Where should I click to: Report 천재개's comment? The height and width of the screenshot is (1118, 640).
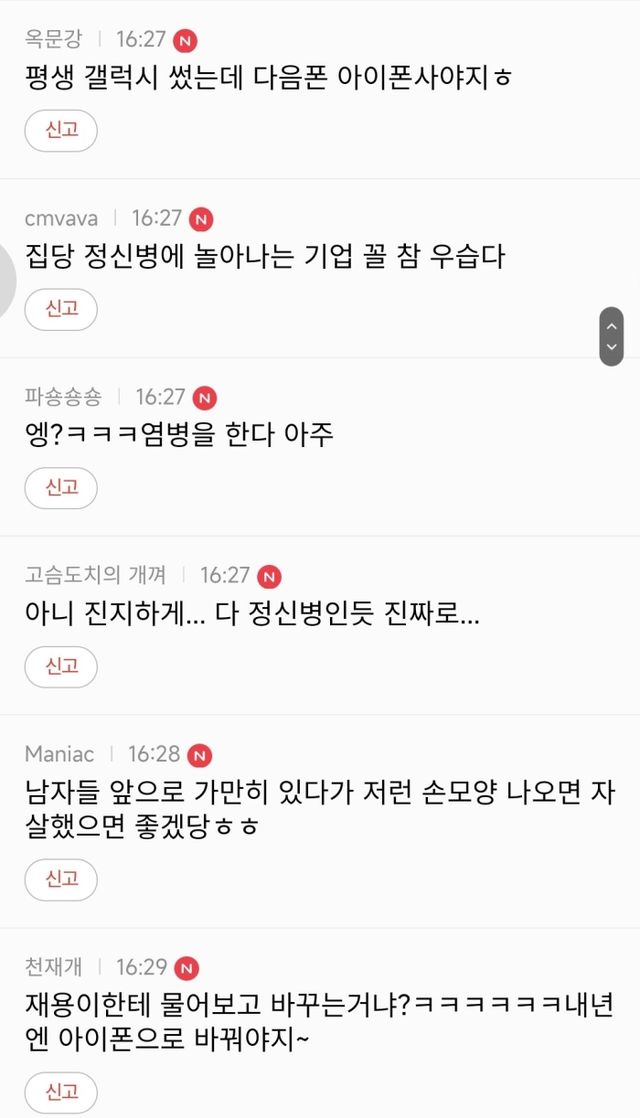(61, 1090)
